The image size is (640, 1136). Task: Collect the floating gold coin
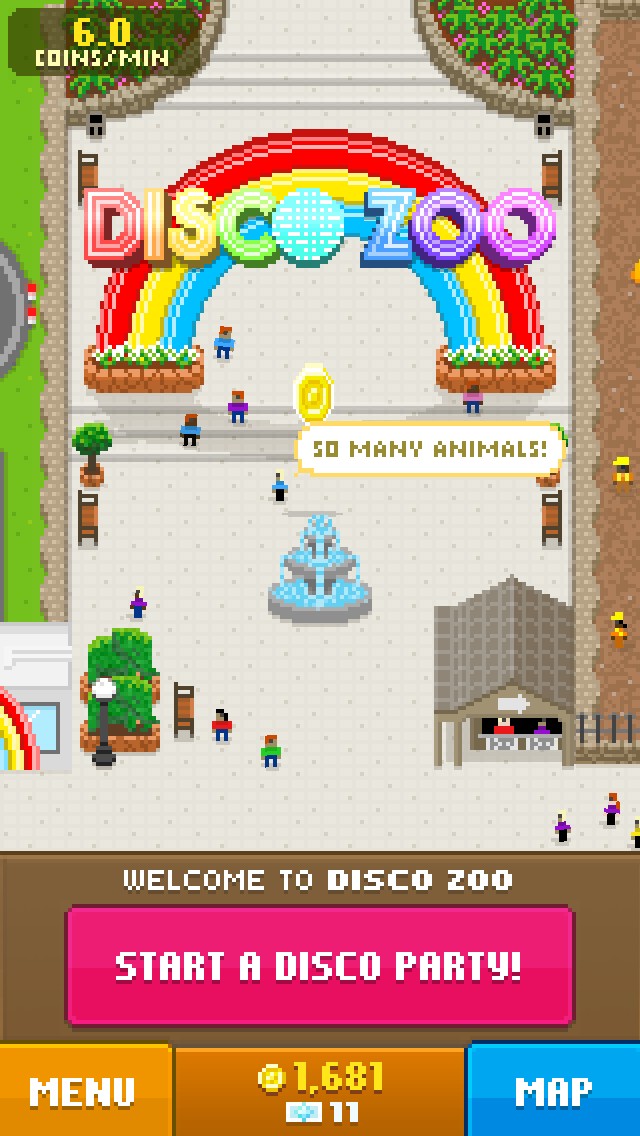(314, 394)
